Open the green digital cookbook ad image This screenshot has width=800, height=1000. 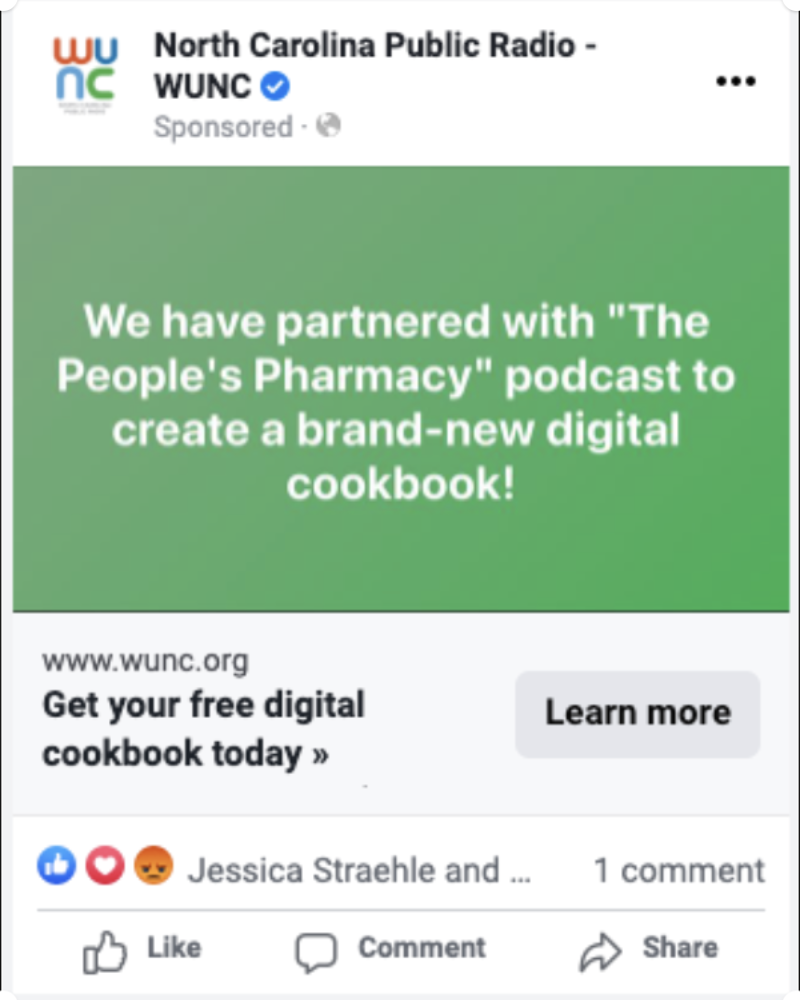click(400, 388)
